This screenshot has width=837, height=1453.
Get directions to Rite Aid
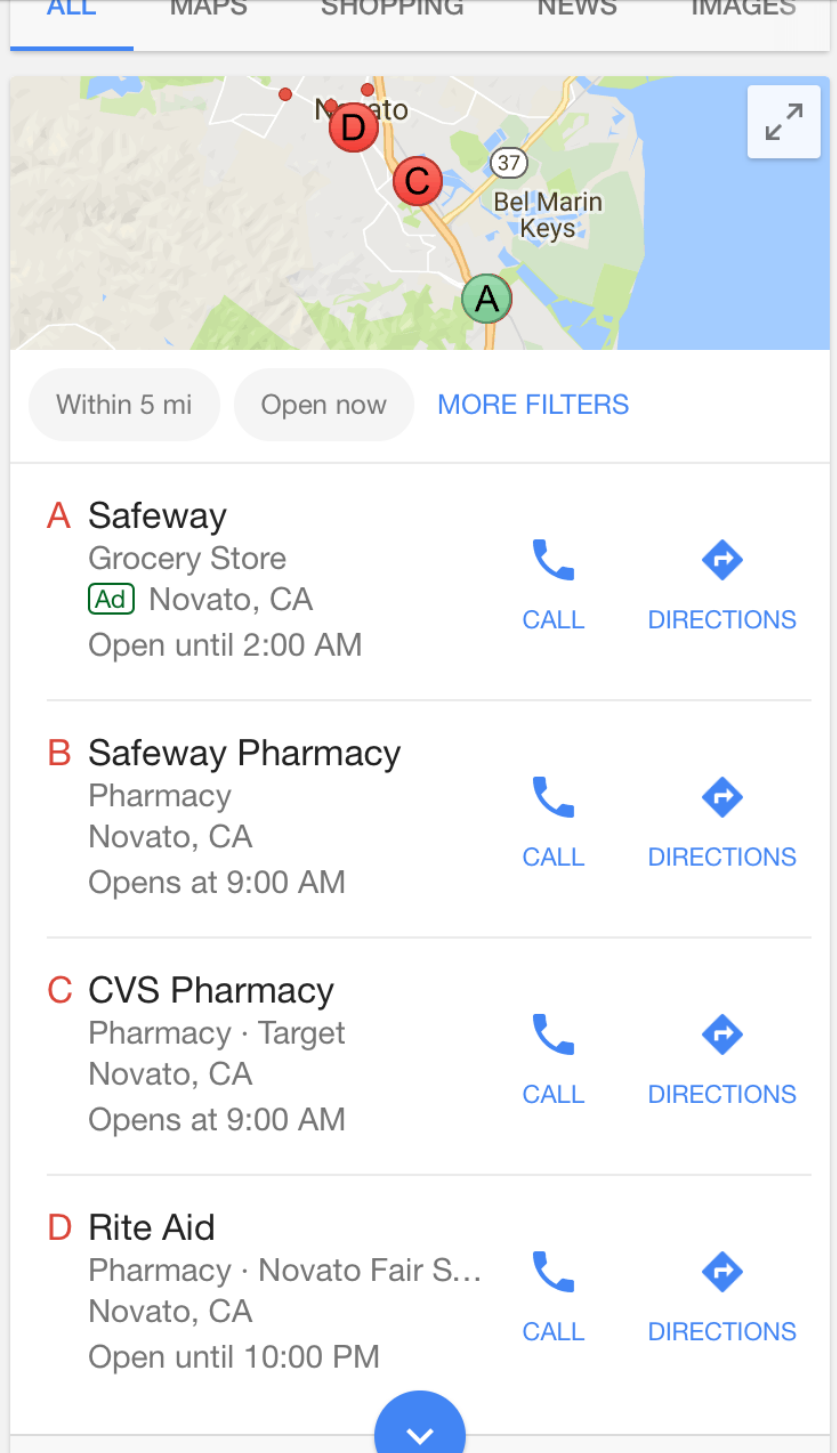(x=722, y=1294)
